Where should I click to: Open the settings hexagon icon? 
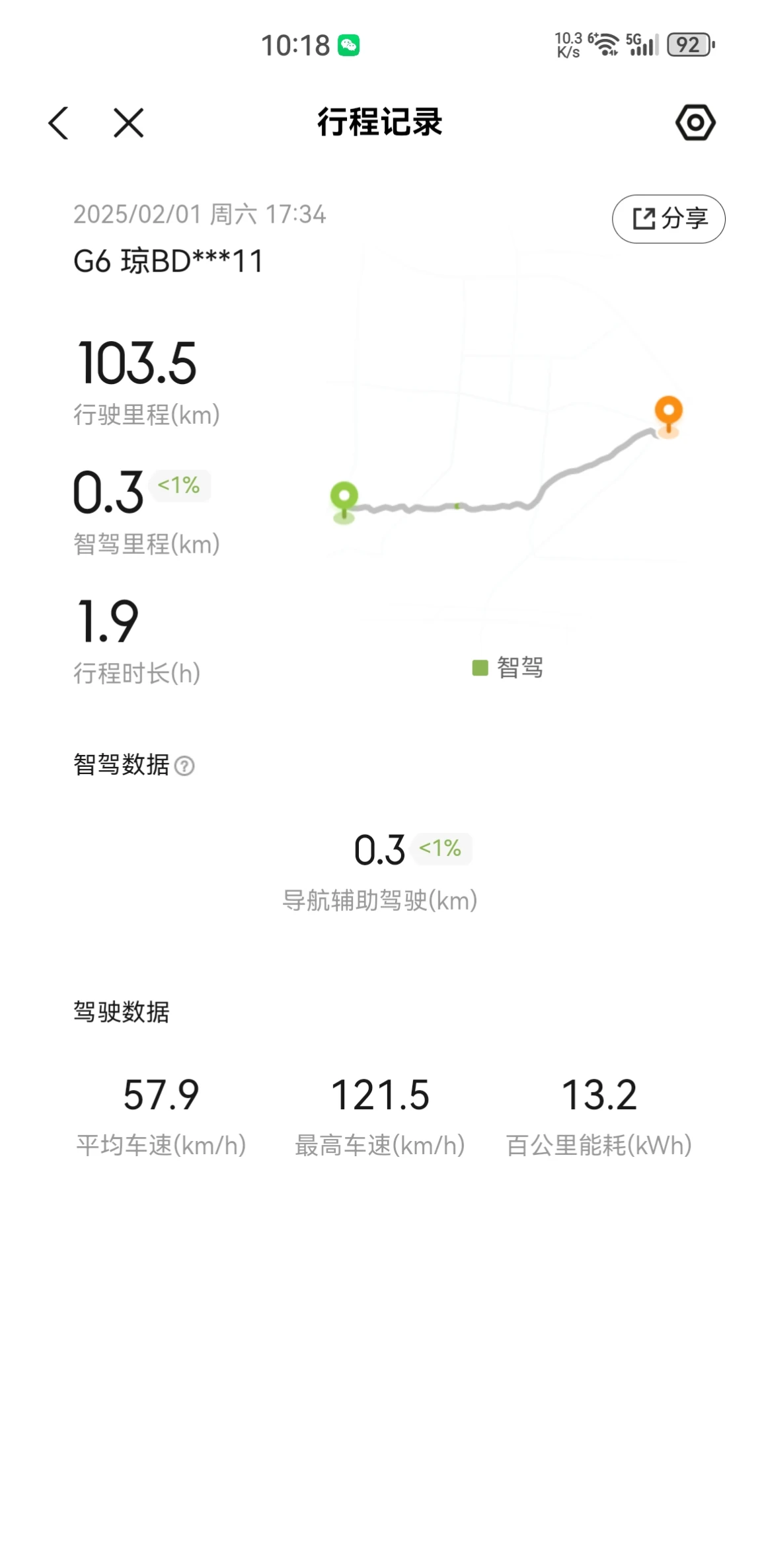coord(695,122)
